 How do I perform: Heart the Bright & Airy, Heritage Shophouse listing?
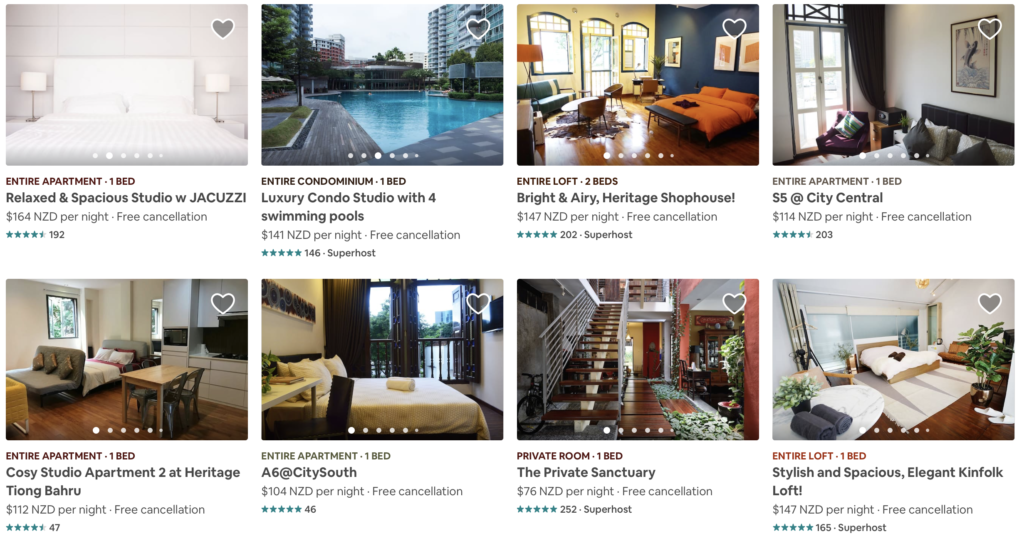click(x=734, y=29)
